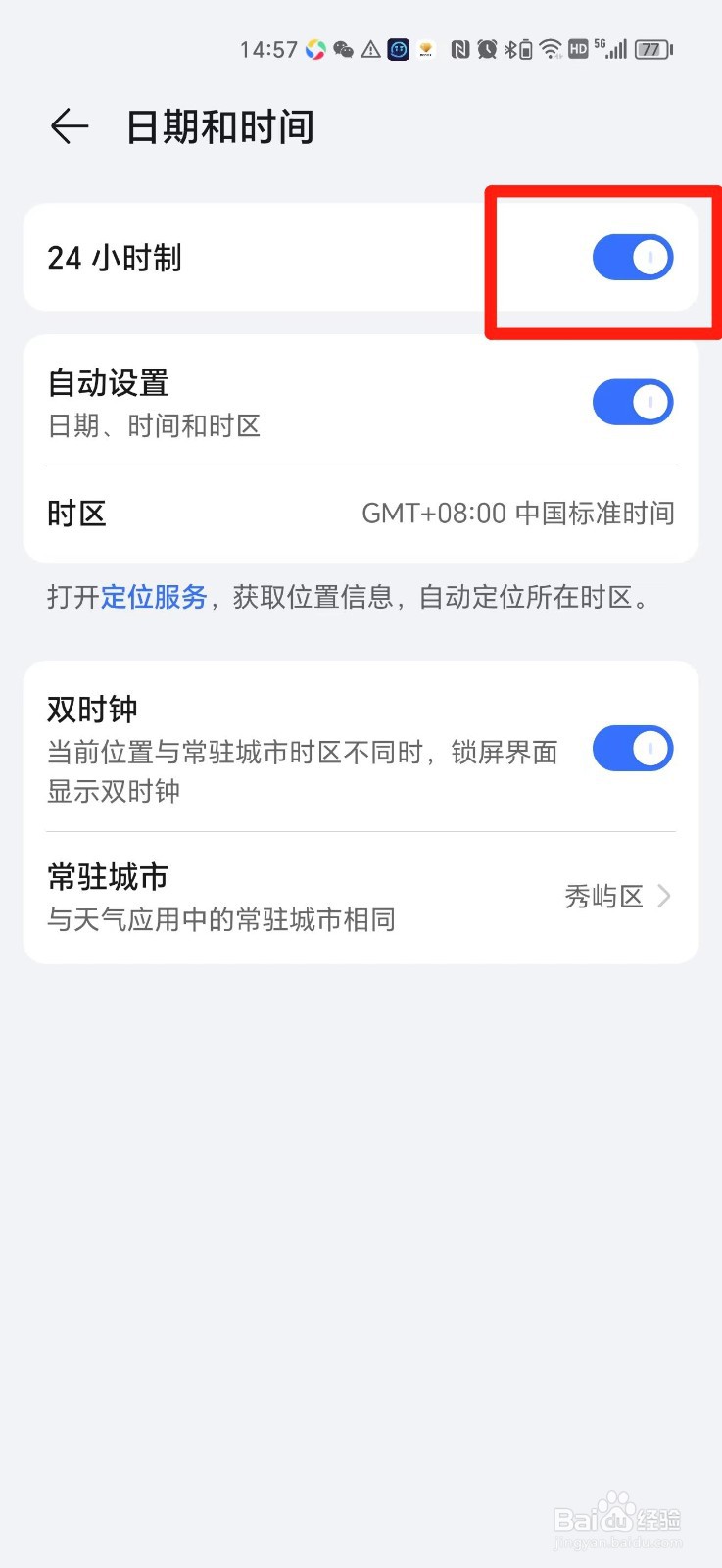Tap the 5G signal strength icon
The height and width of the screenshot is (1568, 722).
[609, 49]
